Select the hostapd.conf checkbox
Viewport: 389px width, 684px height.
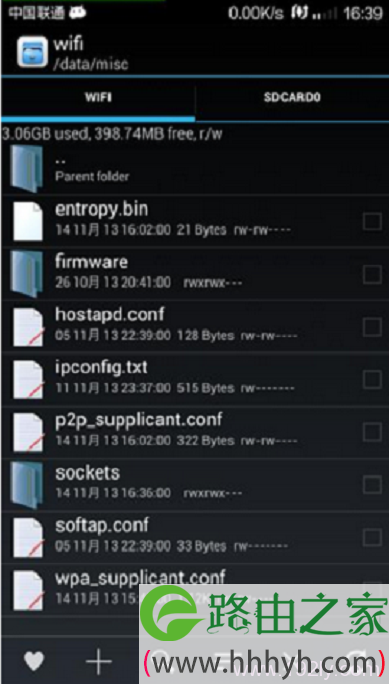click(x=372, y=327)
